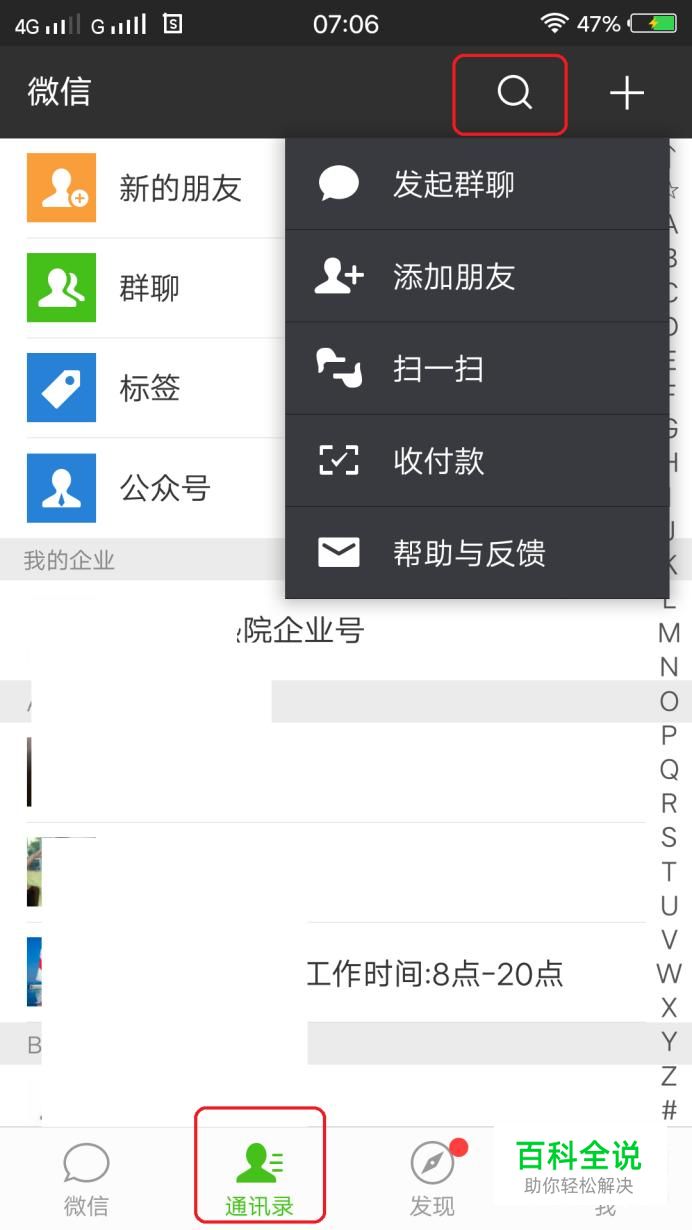The image size is (692, 1230).
Task: Open the 群聊 group chats row
Action: coord(150,288)
